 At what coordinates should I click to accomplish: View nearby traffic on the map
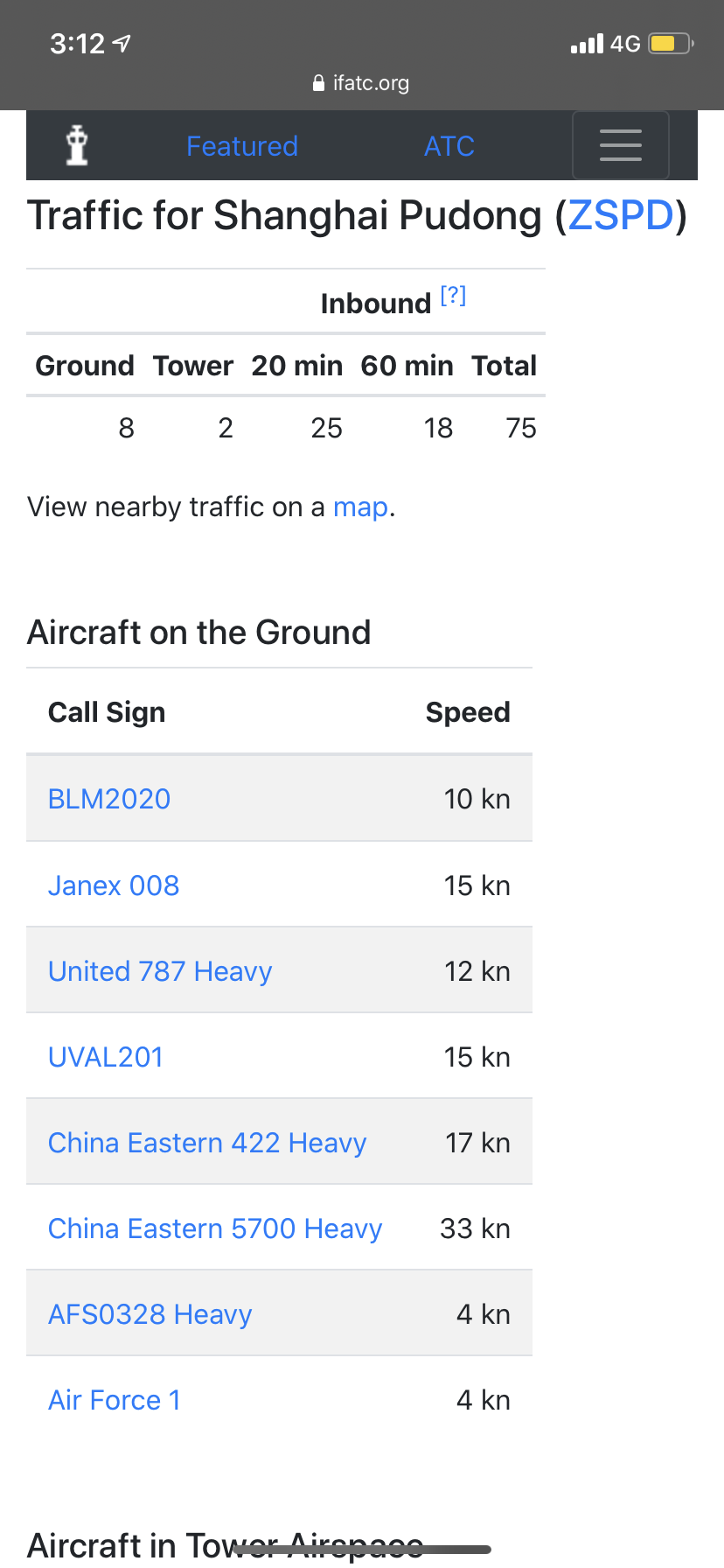[x=360, y=507]
